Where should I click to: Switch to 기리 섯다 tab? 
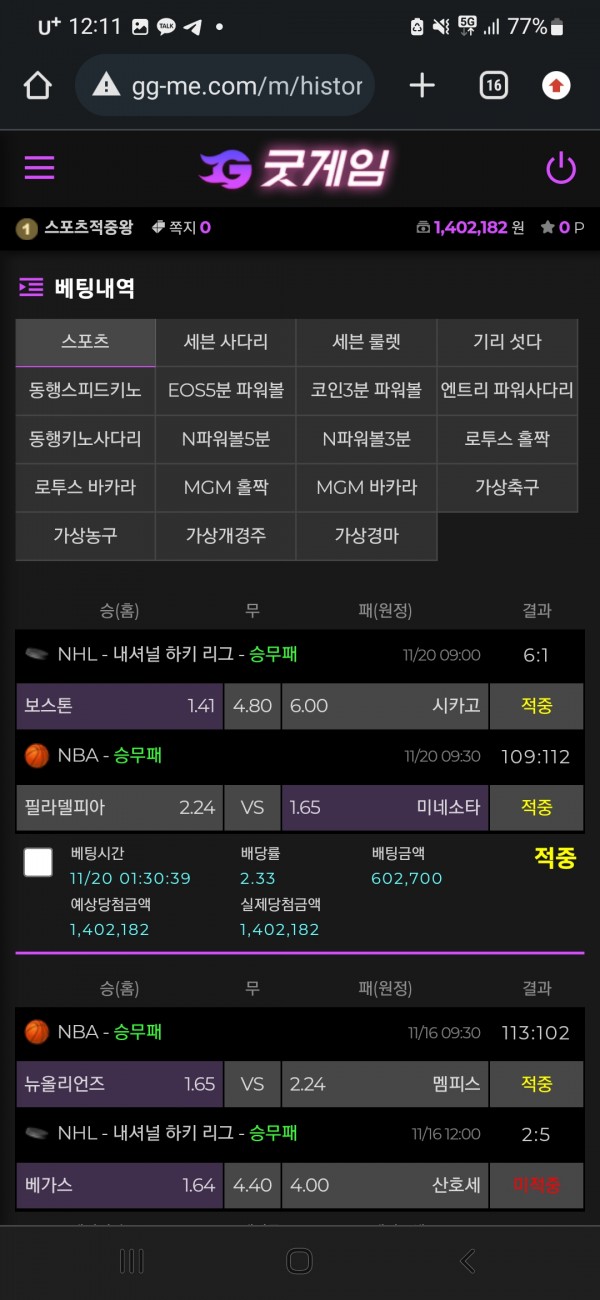click(x=507, y=342)
